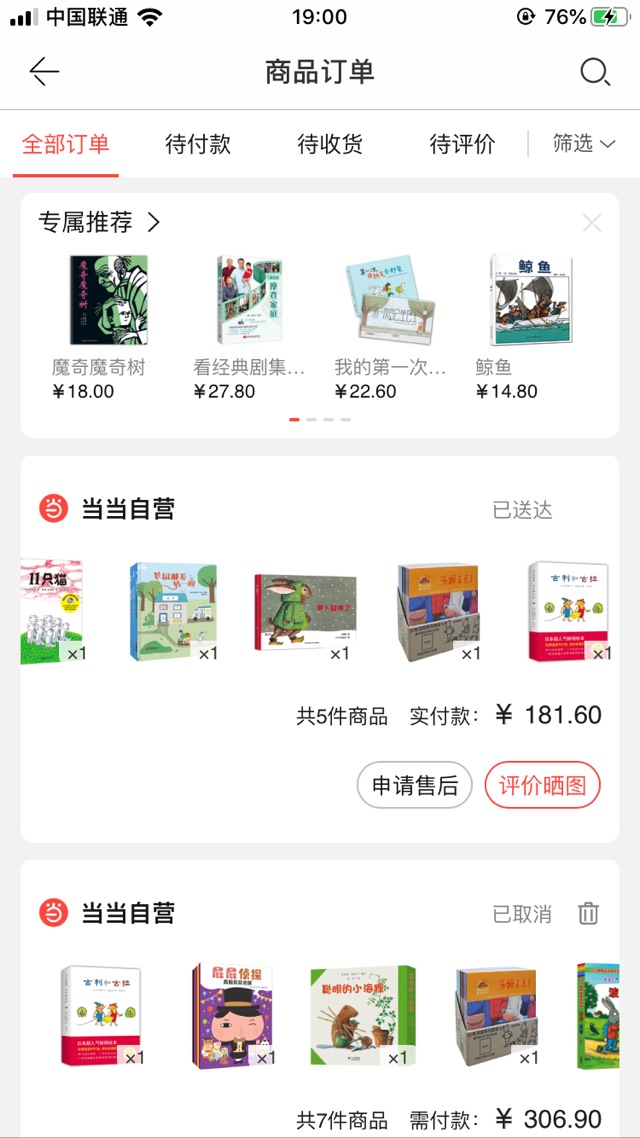Image resolution: width=640 pixels, height=1138 pixels.
Task: Tap 申请售后 on the delivered order
Action: 415,786
